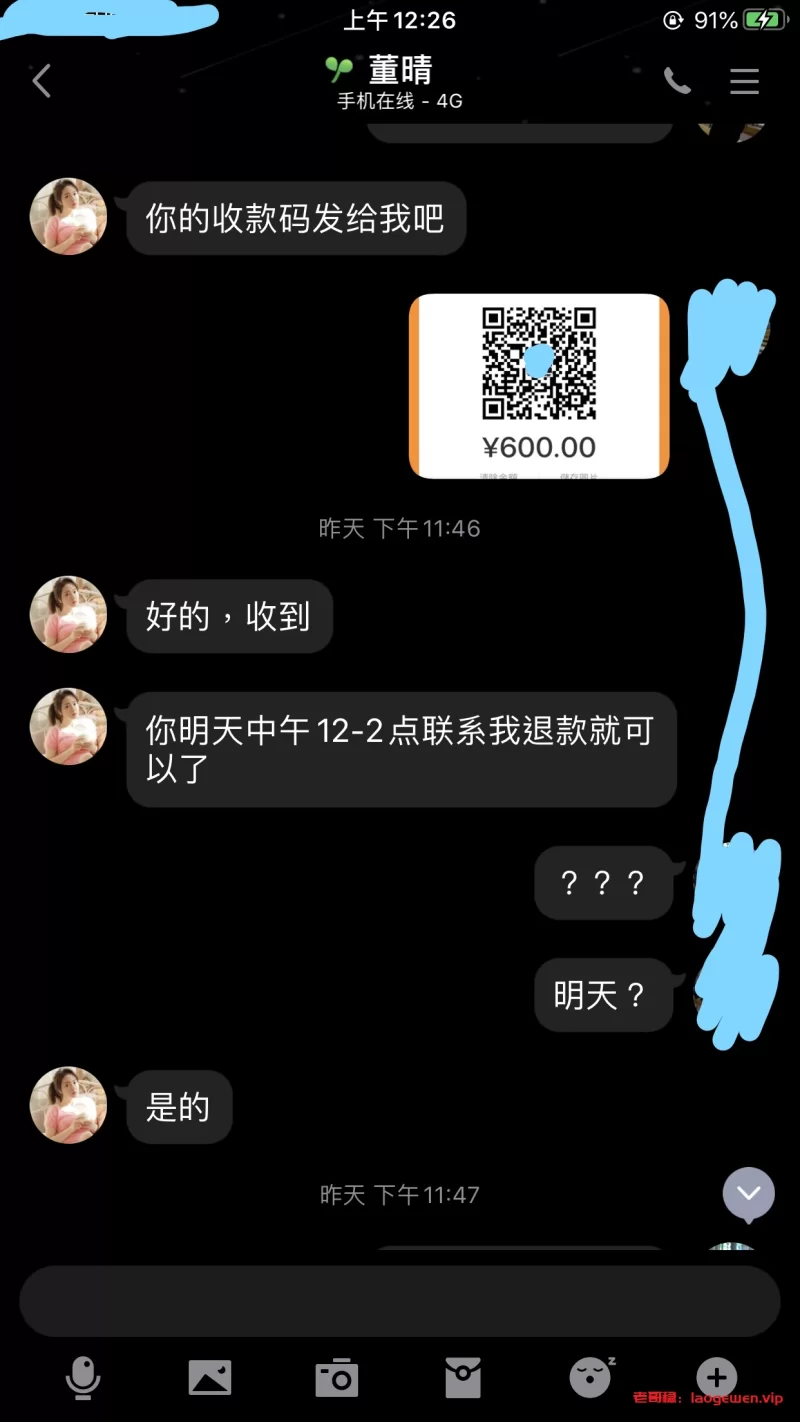Go back from the chat with 董晴

pos(41,81)
